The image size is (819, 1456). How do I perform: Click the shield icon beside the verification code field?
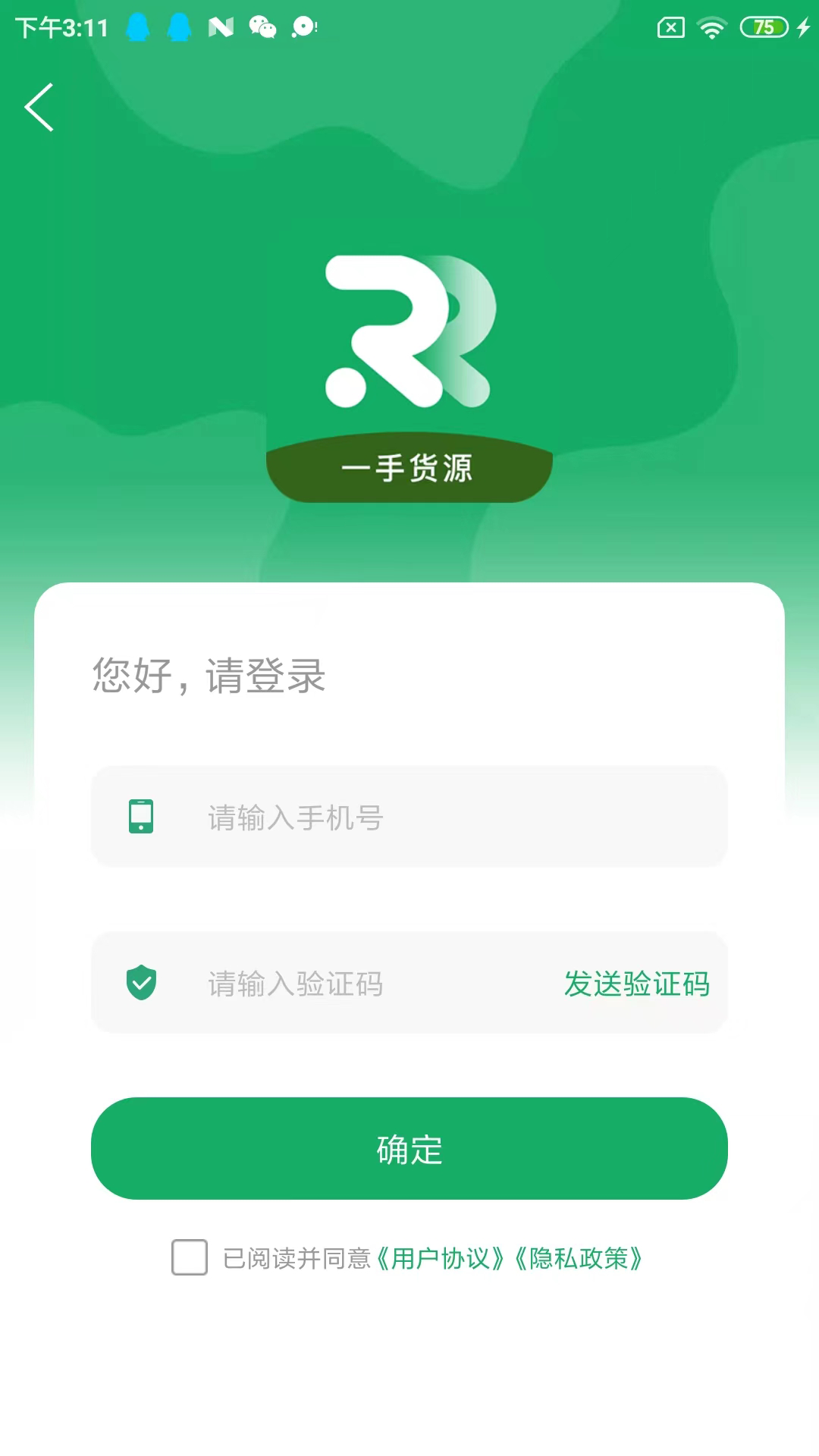[143, 982]
